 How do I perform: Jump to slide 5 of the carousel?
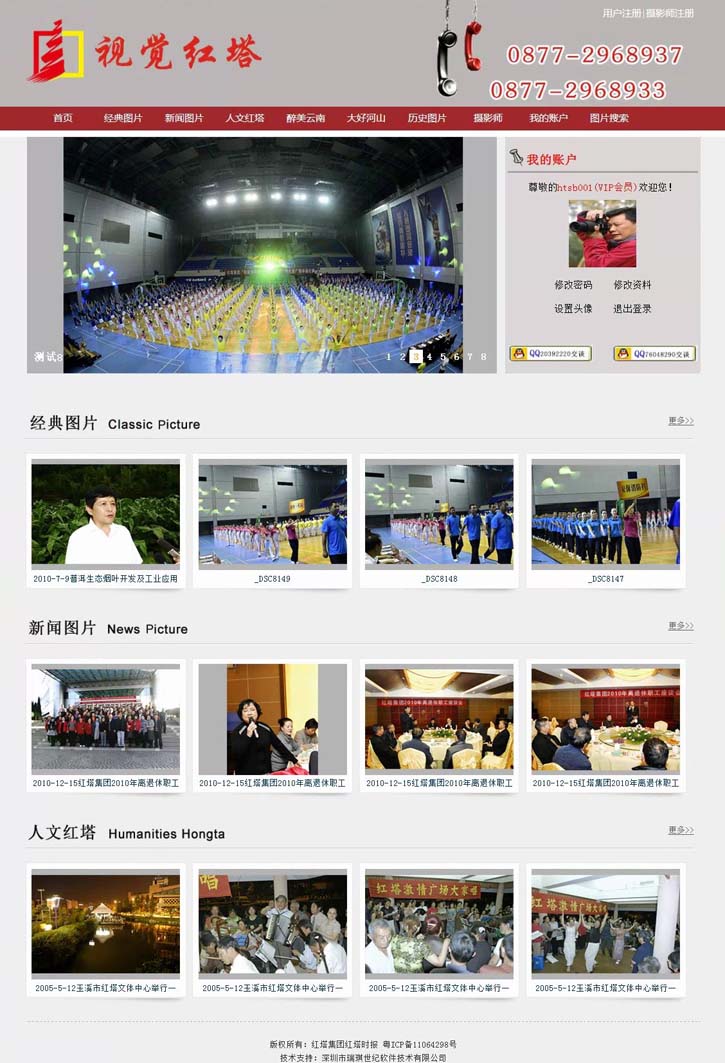[x=443, y=357]
